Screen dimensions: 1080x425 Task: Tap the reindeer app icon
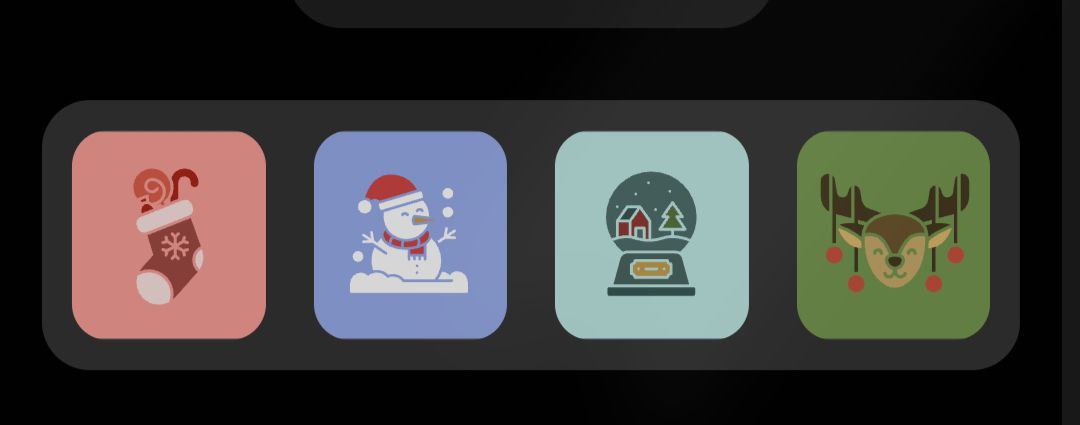893,235
